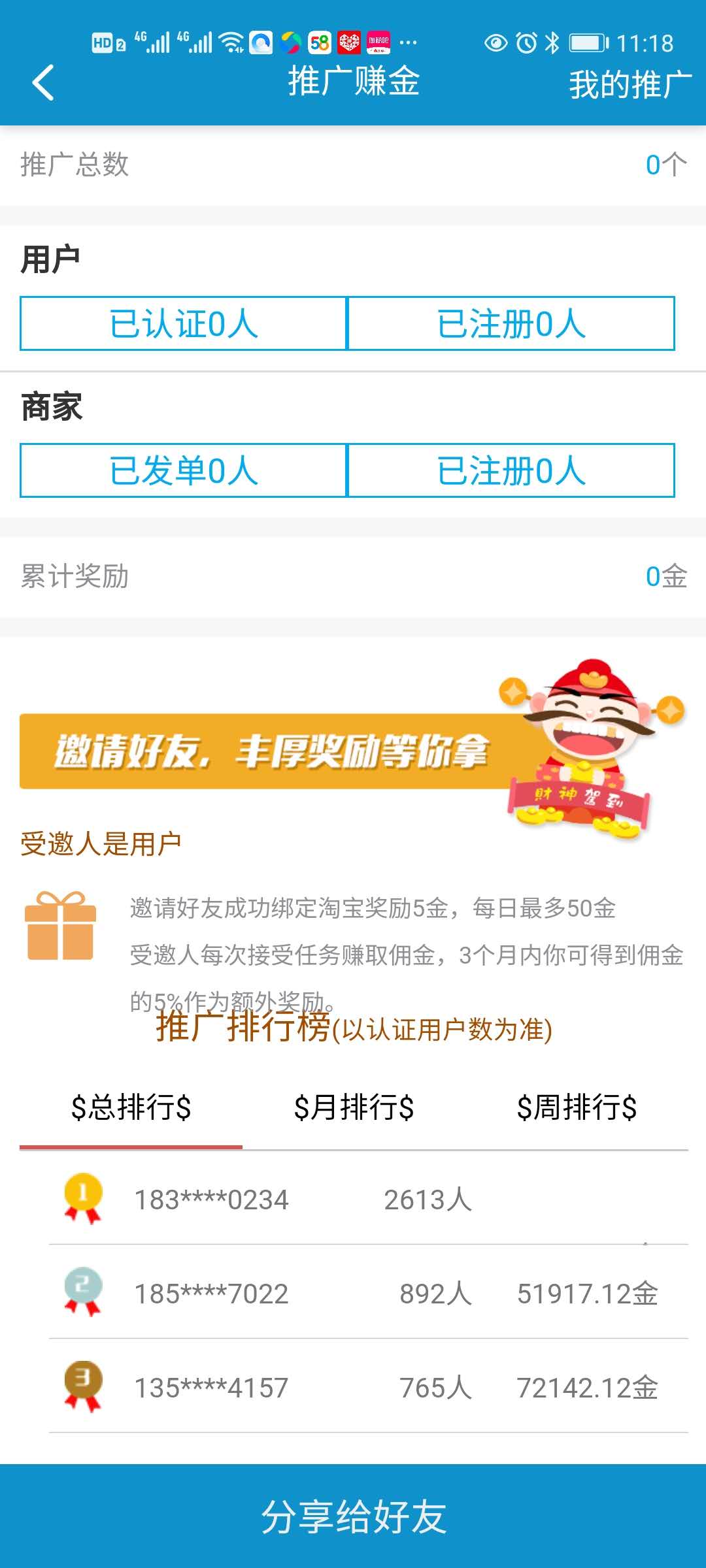Tap 已认证0人 under 用户
Viewport: 706px width, 1568px height.
click(x=184, y=323)
